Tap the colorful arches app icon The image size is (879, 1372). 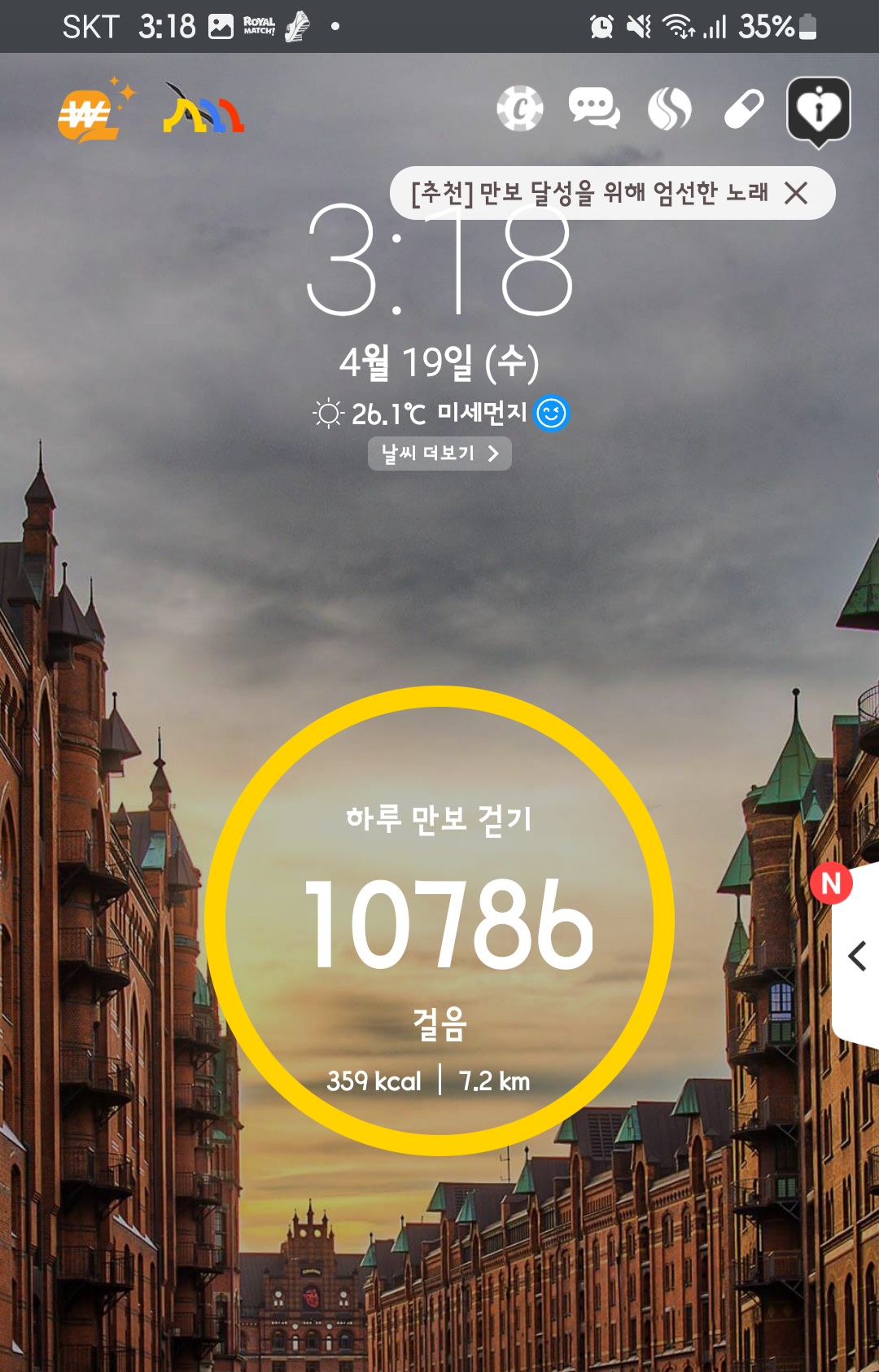pos(203,110)
